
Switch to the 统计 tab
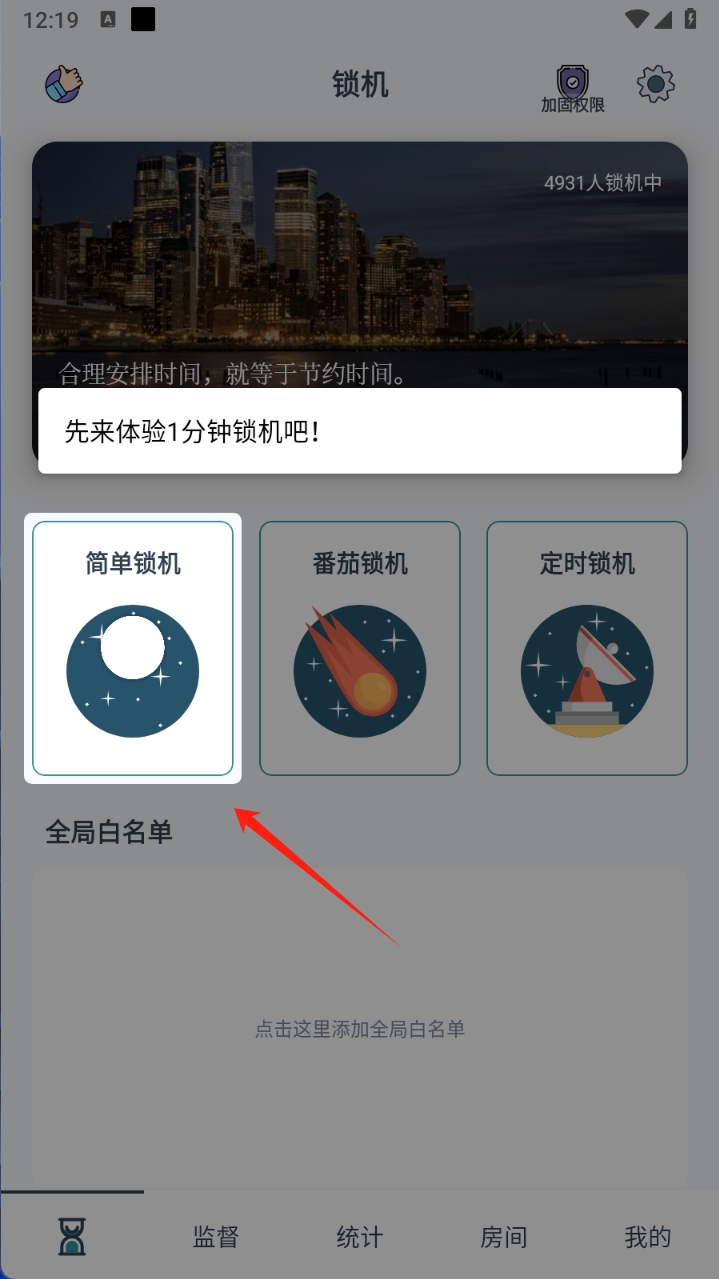click(360, 1237)
